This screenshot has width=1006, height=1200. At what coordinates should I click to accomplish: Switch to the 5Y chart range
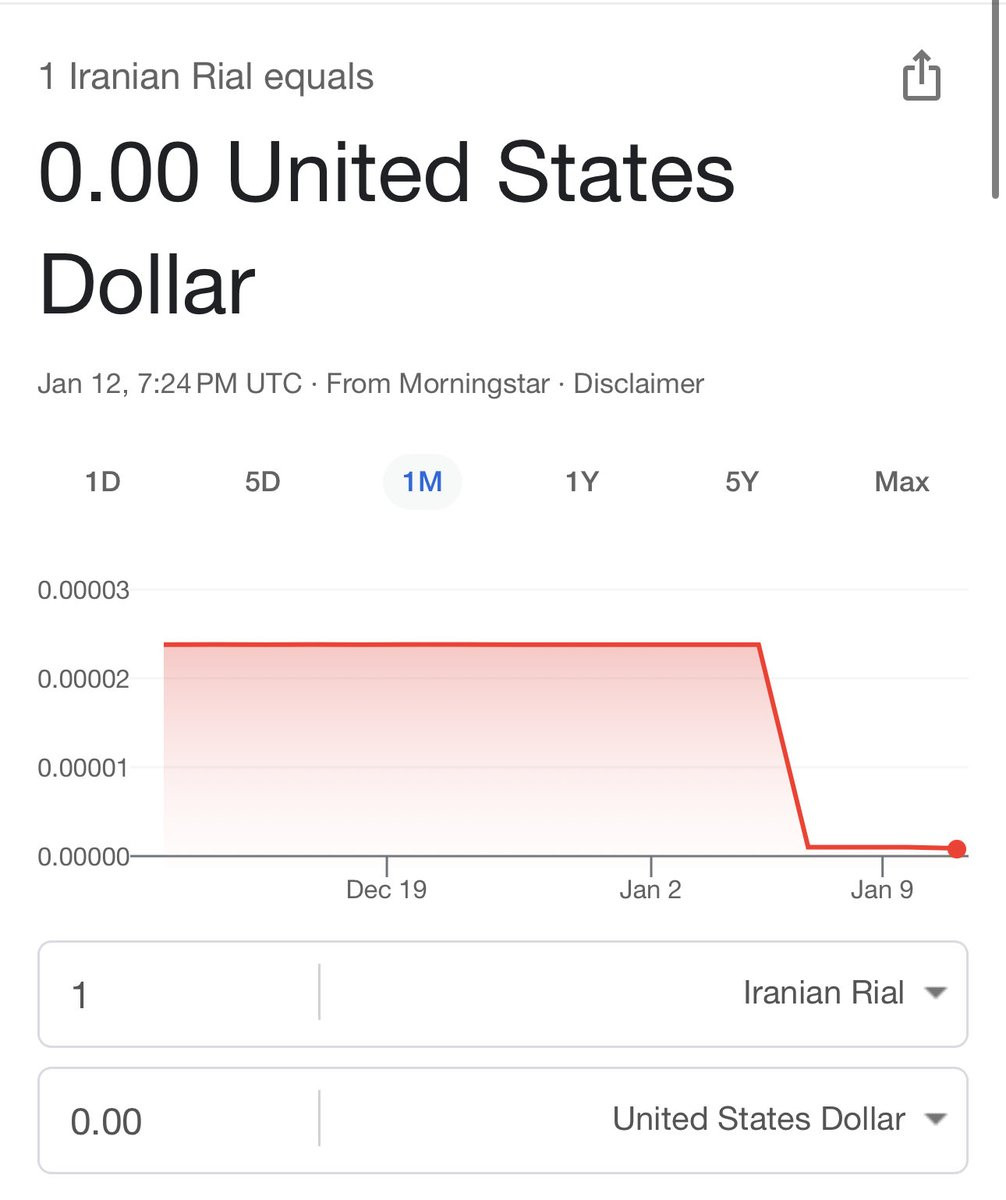tap(742, 482)
